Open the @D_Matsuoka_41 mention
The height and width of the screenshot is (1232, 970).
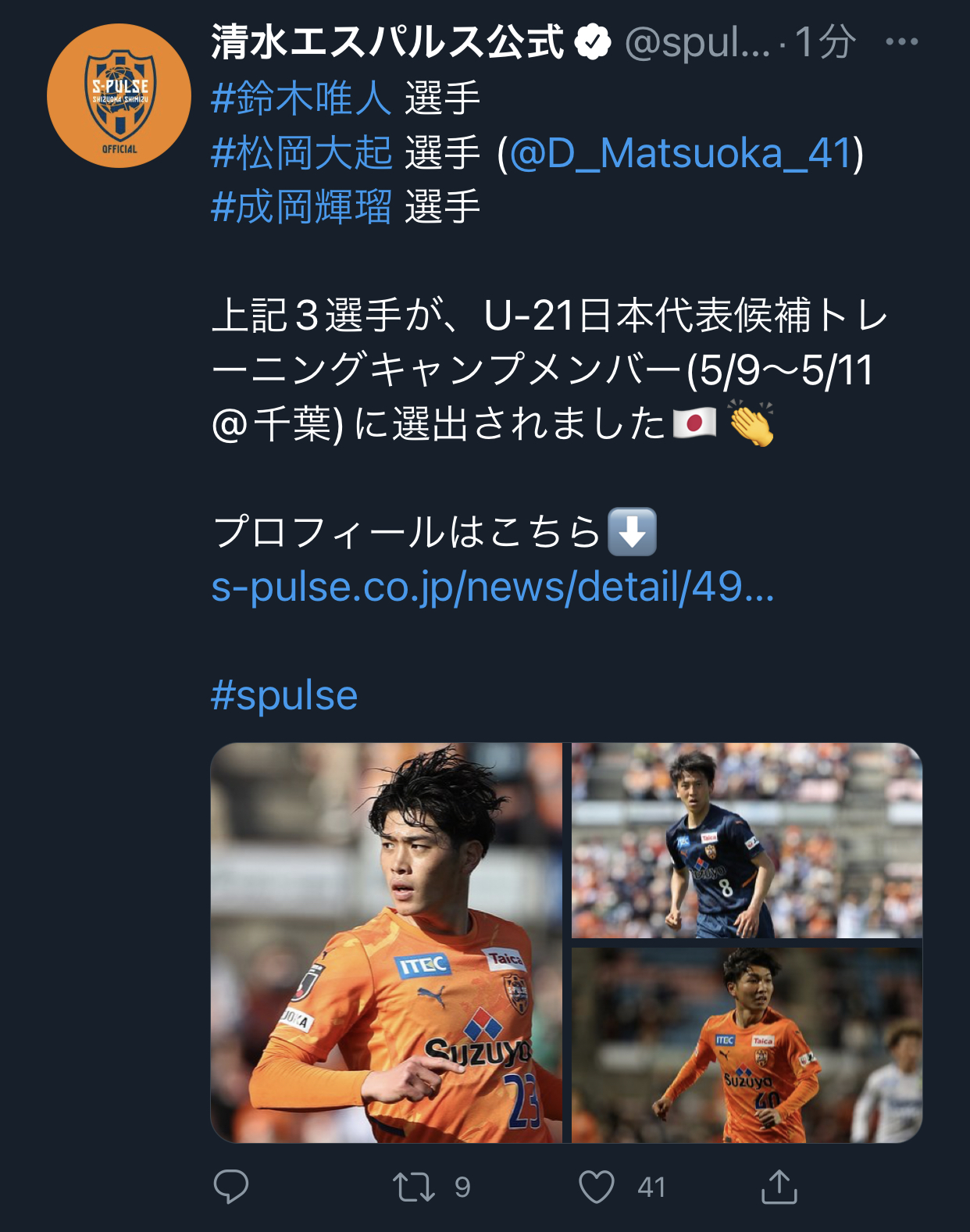coord(679,153)
